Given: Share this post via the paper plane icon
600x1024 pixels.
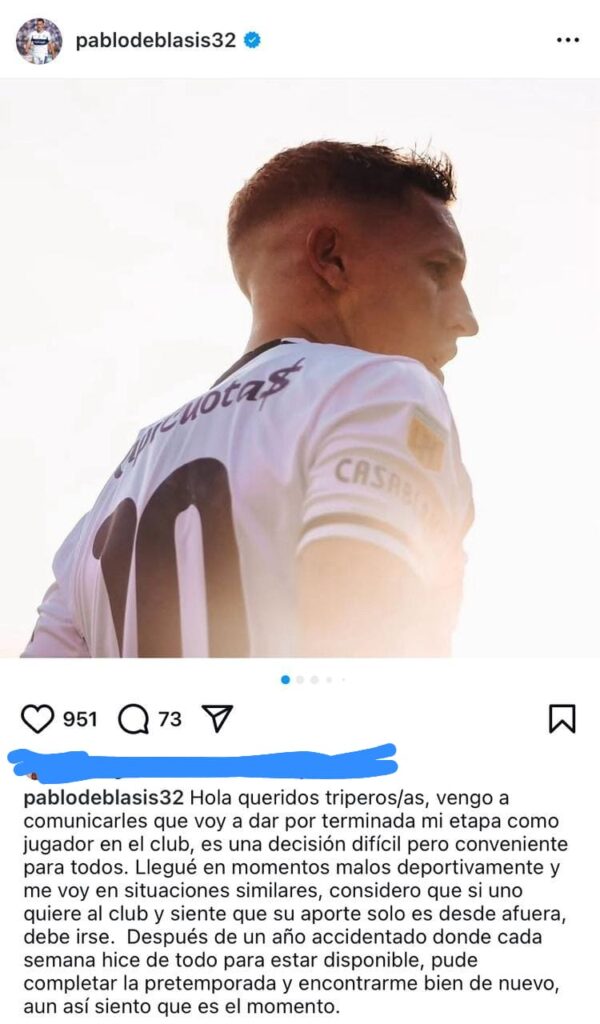Looking at the screenshot, I should point(217,719).
